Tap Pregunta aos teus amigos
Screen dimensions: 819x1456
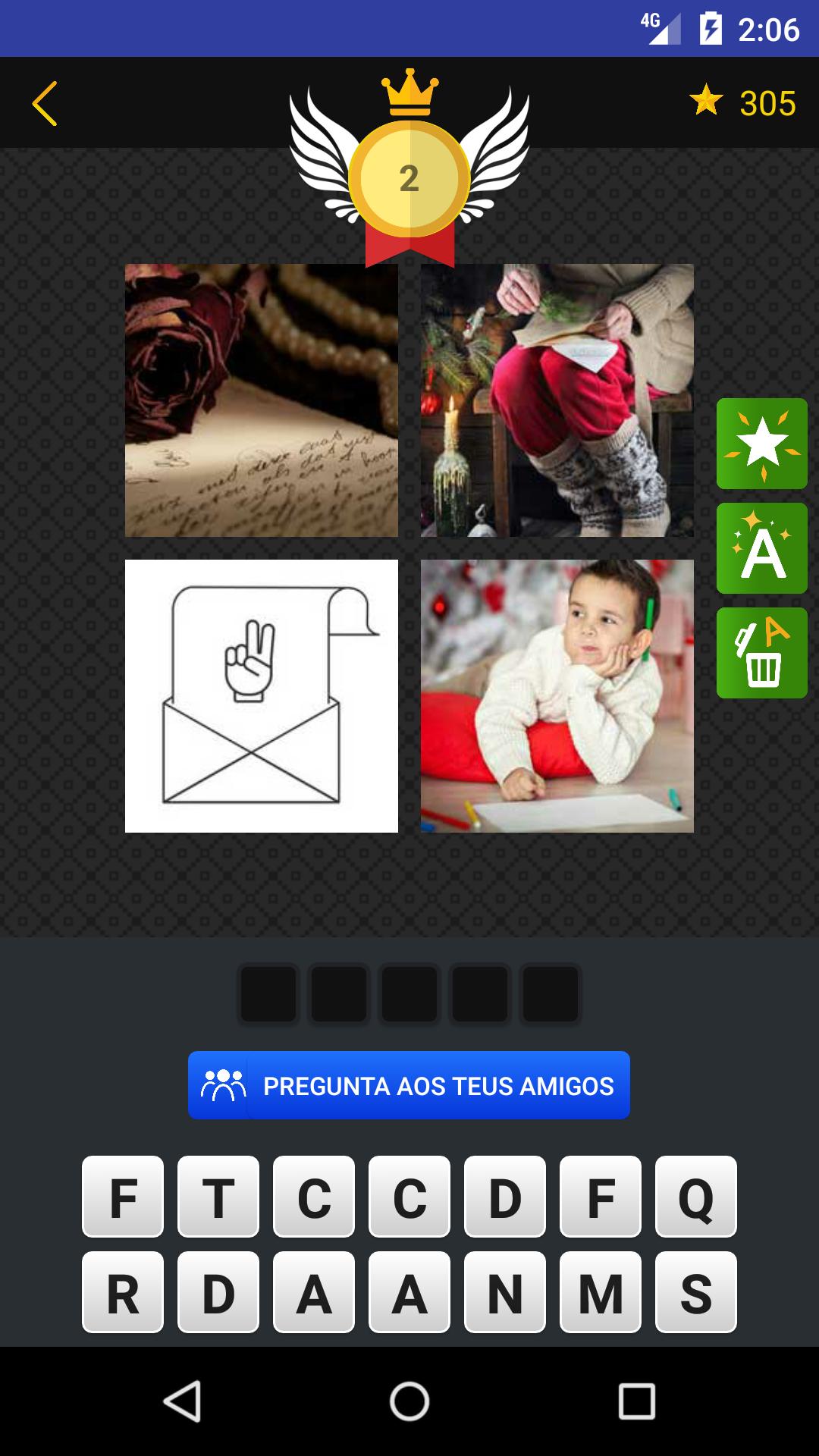(409, 1085)
